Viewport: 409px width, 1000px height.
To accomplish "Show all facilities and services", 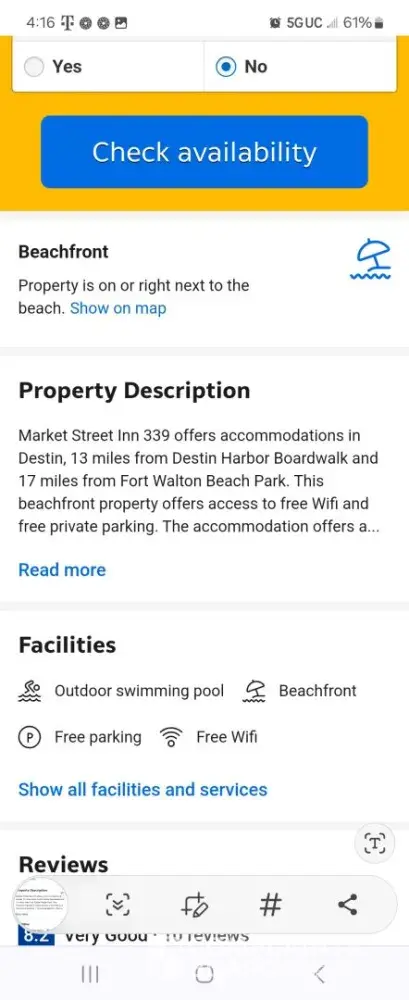I will click(x=143, y=789).
